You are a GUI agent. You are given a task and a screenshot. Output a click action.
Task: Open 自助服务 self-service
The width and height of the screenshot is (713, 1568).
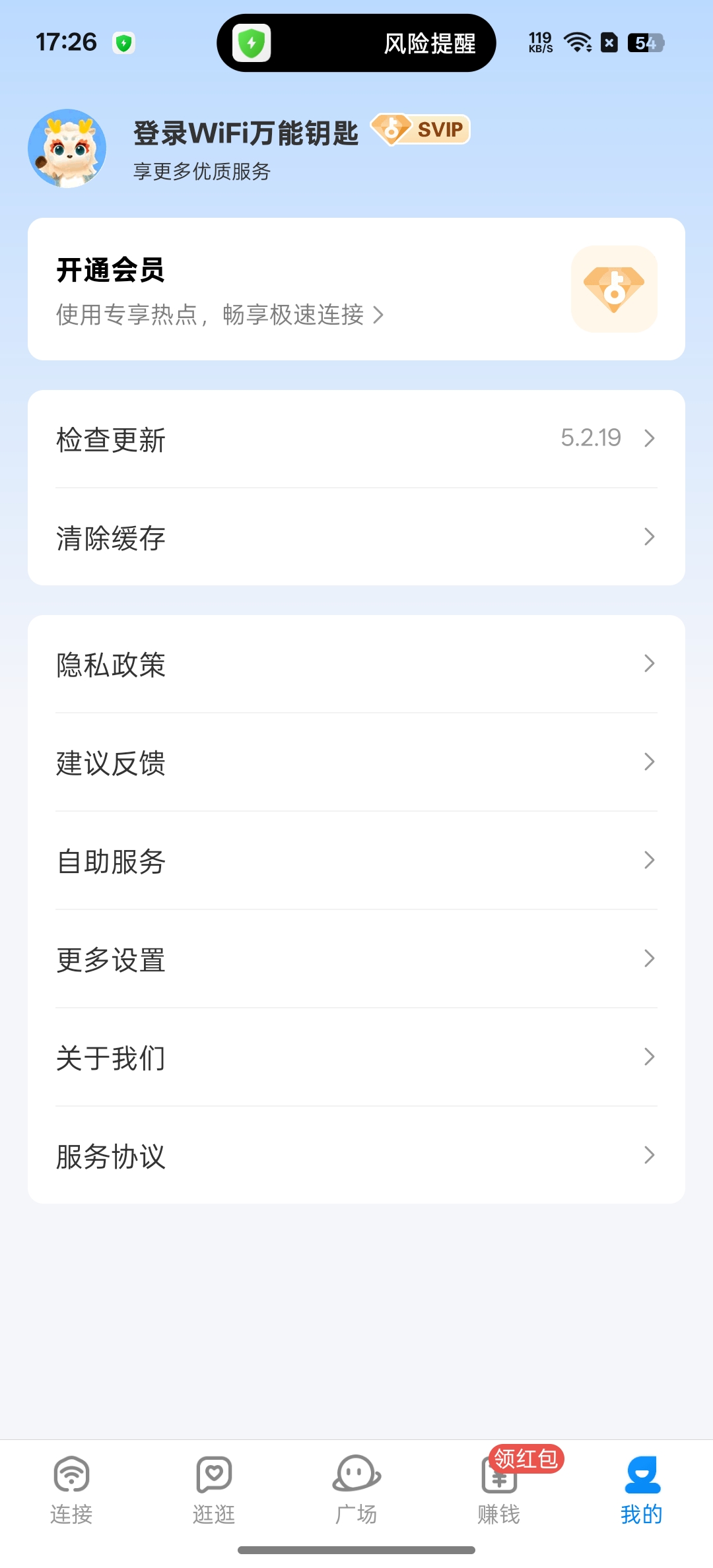pos(356,861)
